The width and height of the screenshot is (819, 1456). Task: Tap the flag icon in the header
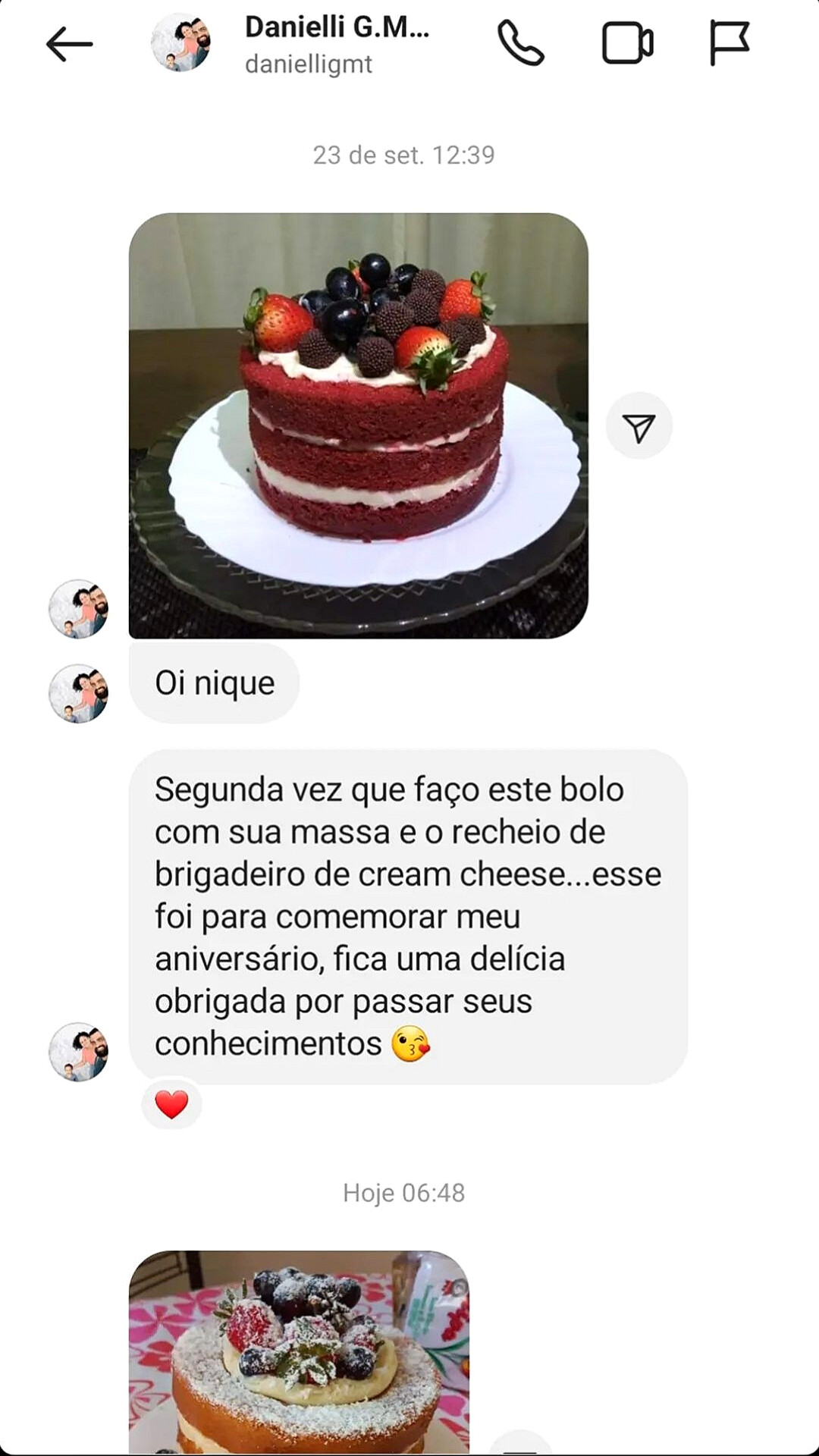(730, 42)
